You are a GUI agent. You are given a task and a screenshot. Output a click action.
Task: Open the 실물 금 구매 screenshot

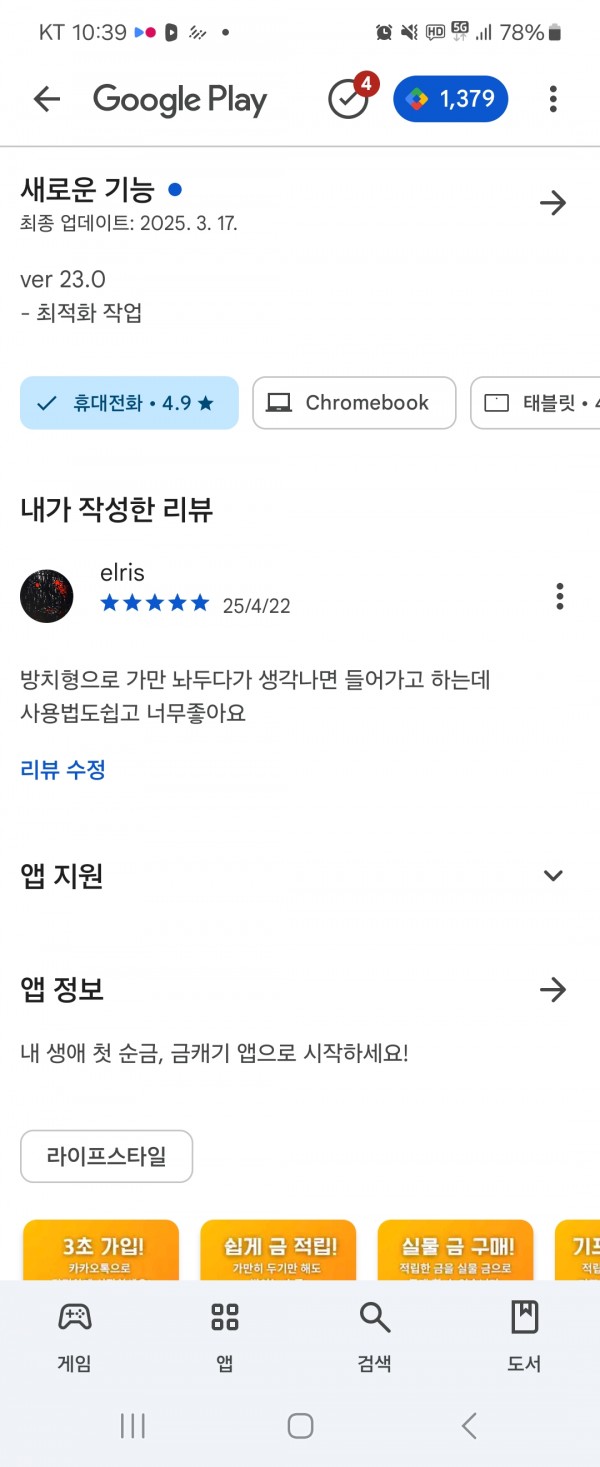(x=456, y=1250)
